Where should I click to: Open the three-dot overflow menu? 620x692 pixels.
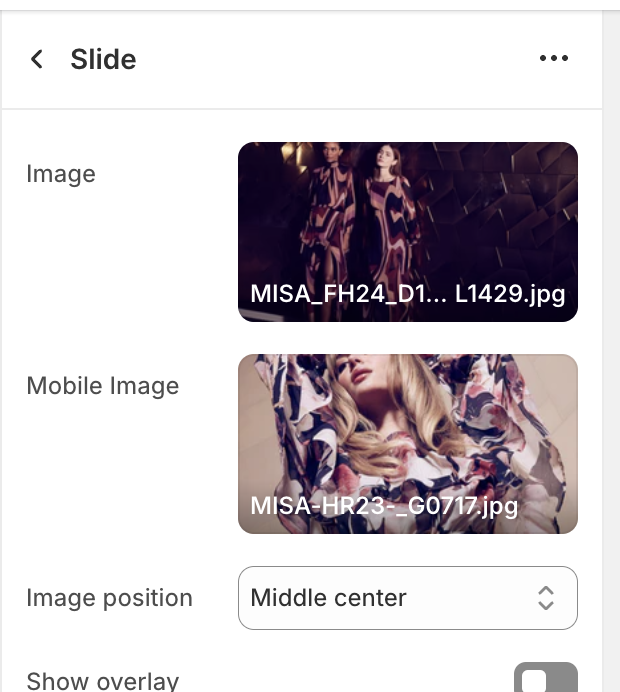tap(553, 59)
